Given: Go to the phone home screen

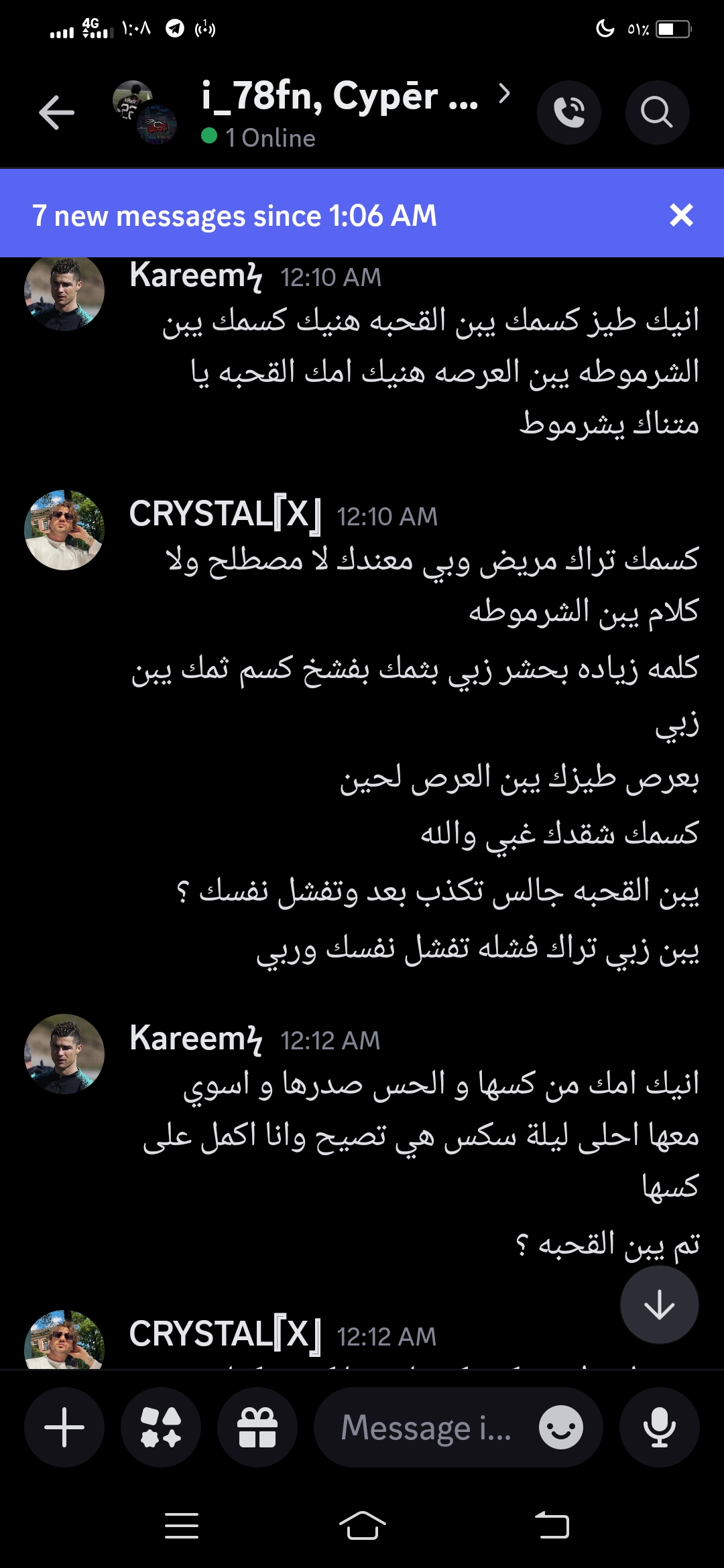Looking at the screenshot, I should pyautogui.click(x=362, y=1526).
